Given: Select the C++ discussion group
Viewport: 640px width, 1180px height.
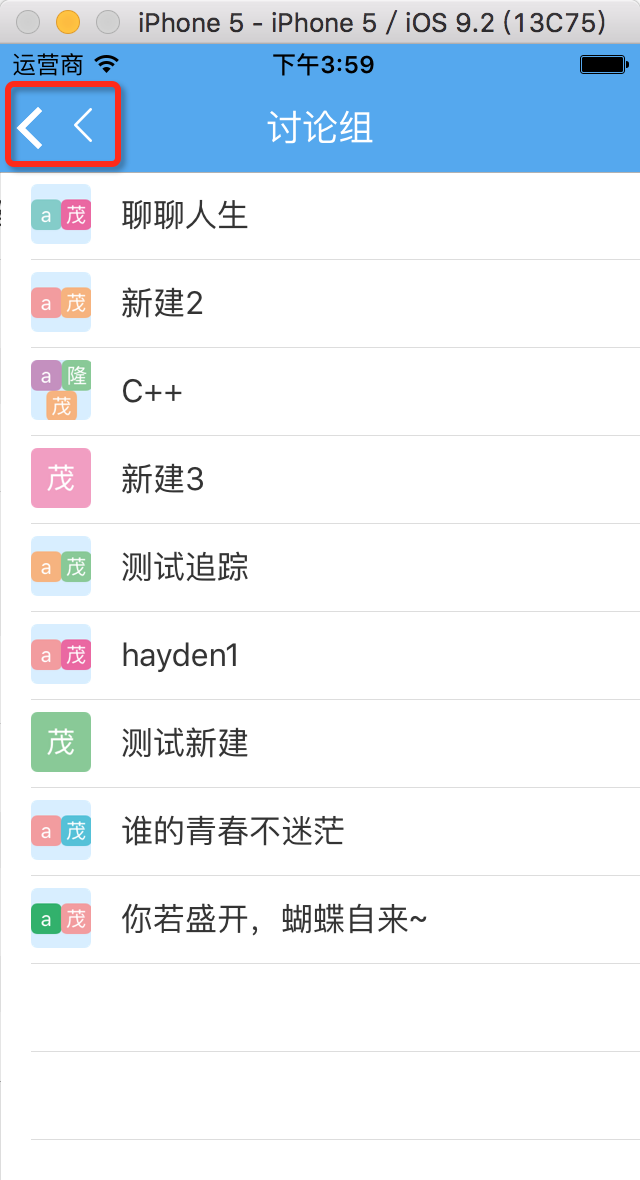Looking at the screenshot, I should 152,391.
